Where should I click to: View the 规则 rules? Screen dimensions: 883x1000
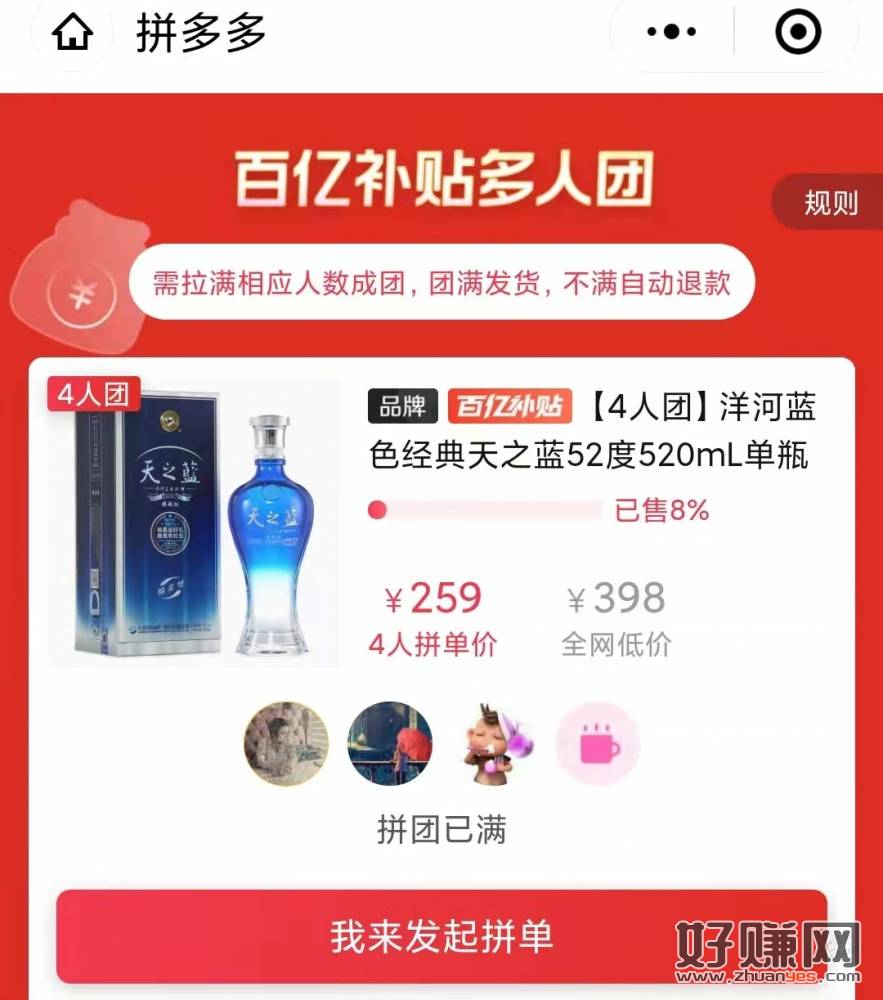click(831, 203)
